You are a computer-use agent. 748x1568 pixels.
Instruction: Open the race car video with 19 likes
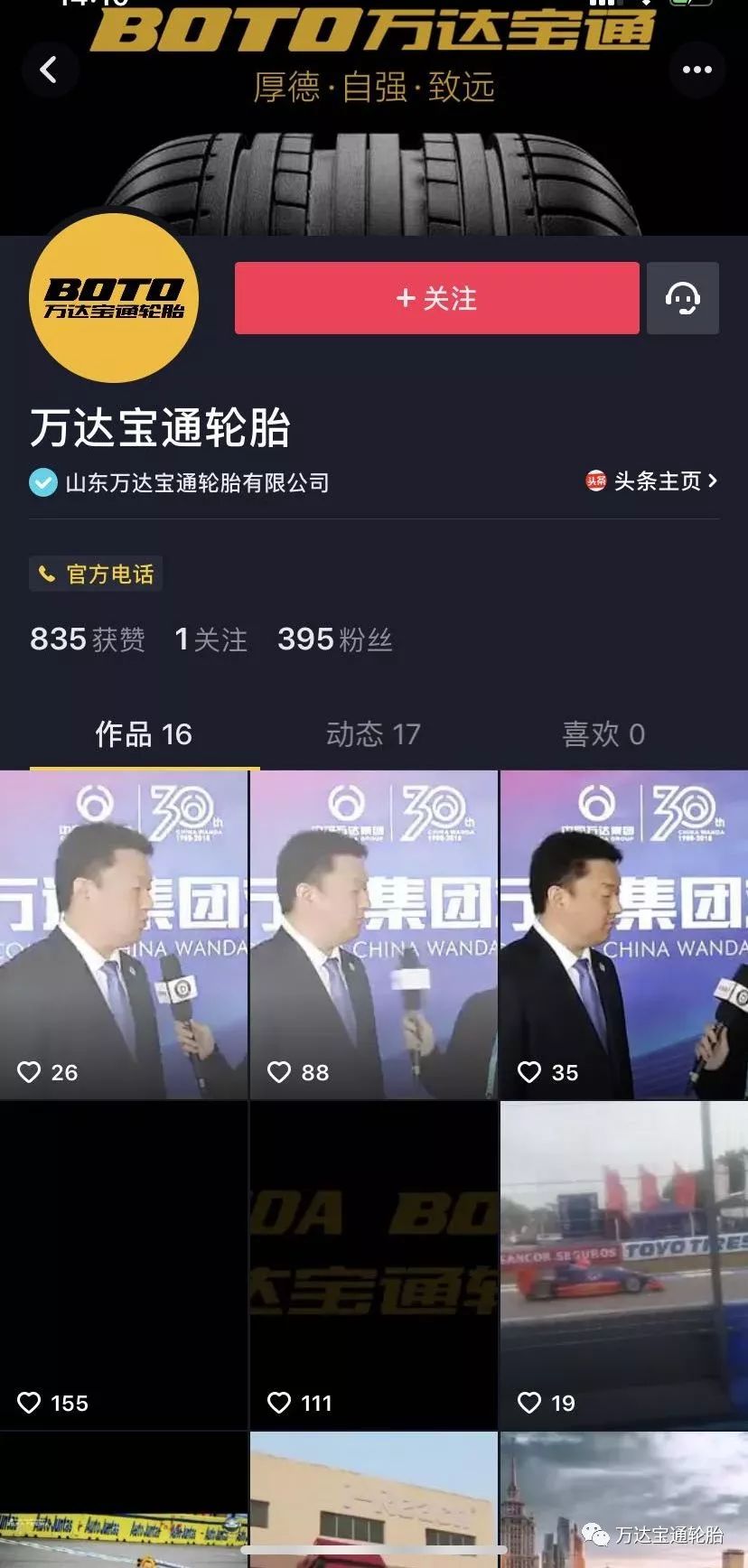pos(623,1265)
